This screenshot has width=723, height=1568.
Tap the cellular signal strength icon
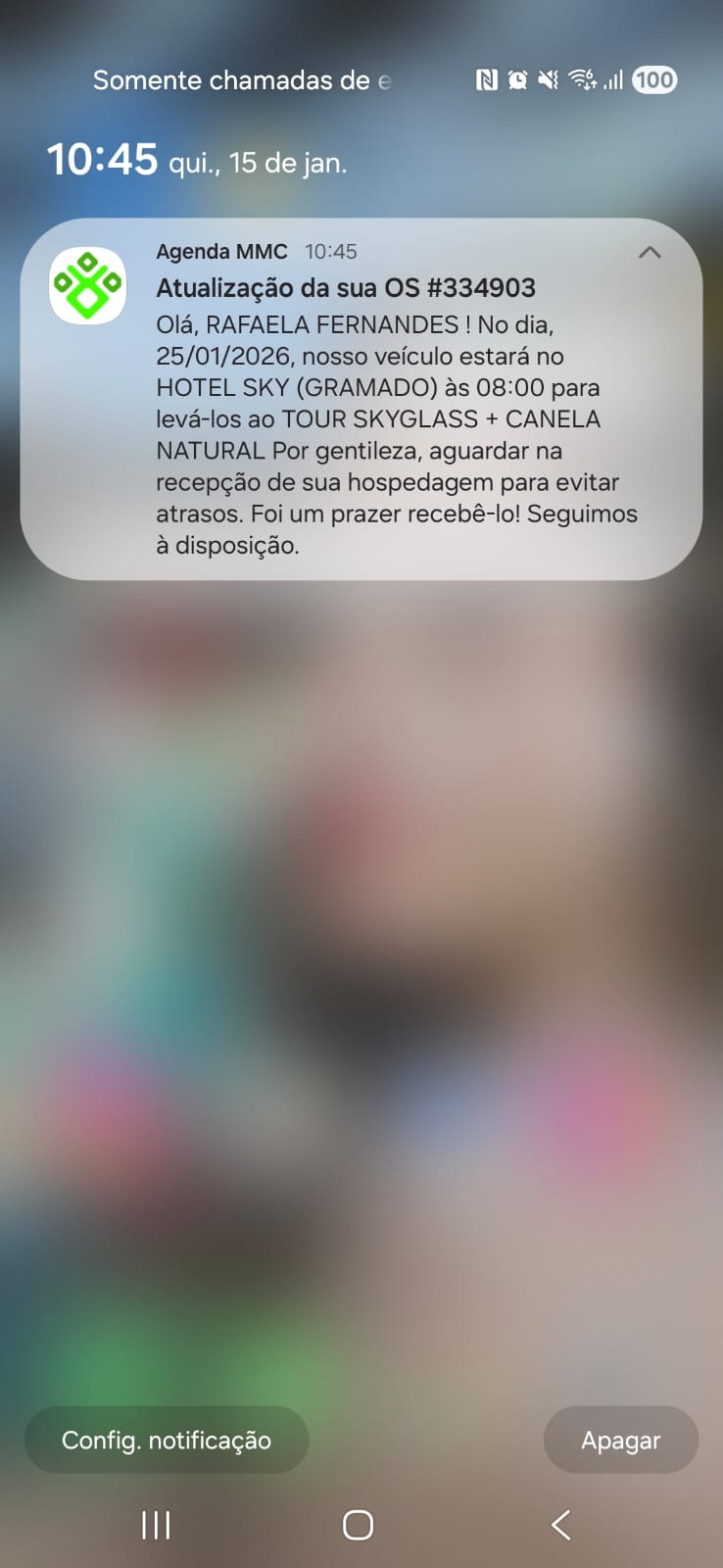[x=614, y=79]
